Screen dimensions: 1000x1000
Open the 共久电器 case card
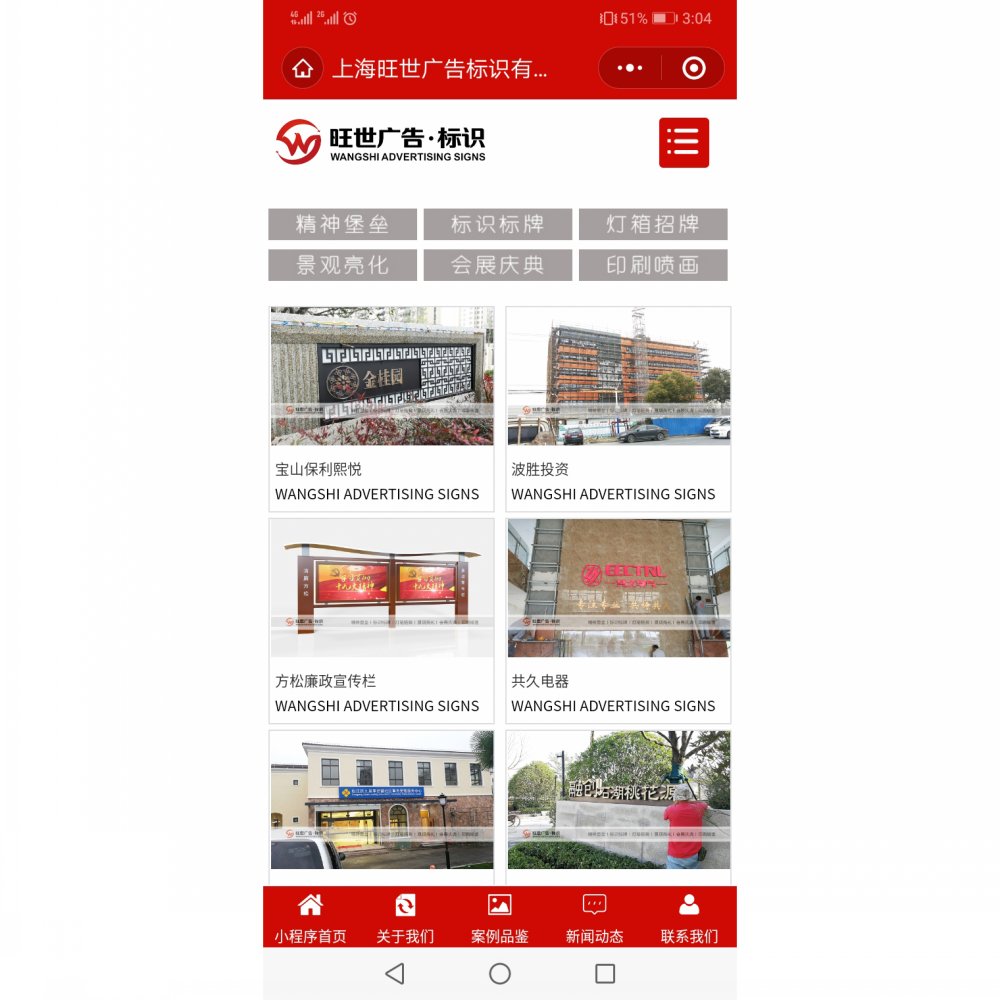point(618,621)
